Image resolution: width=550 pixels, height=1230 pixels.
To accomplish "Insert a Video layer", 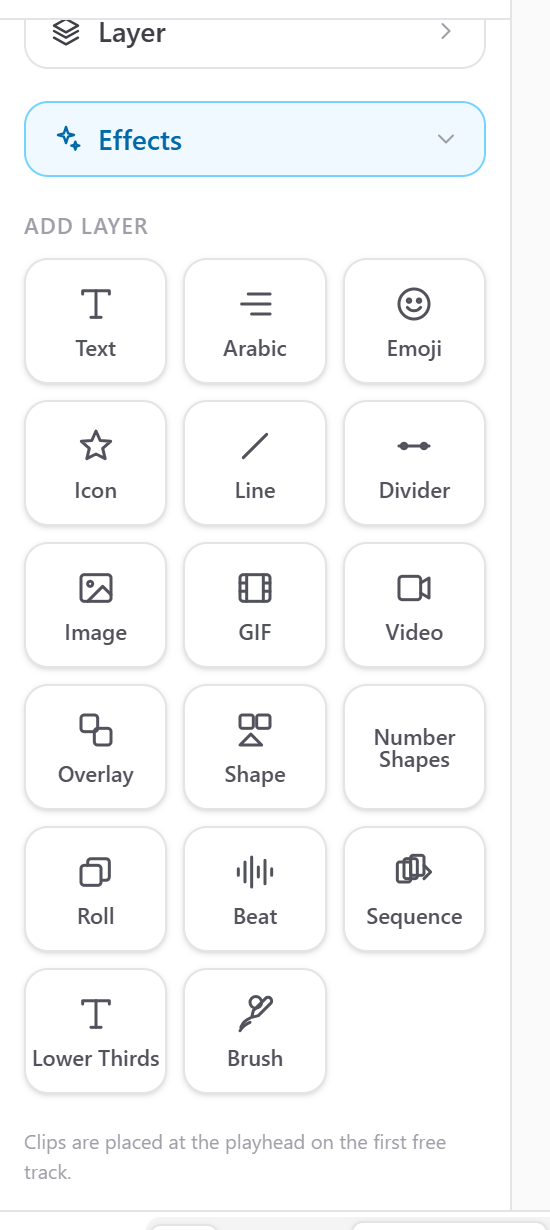I will pyautogui.click(x=414, y=605).
